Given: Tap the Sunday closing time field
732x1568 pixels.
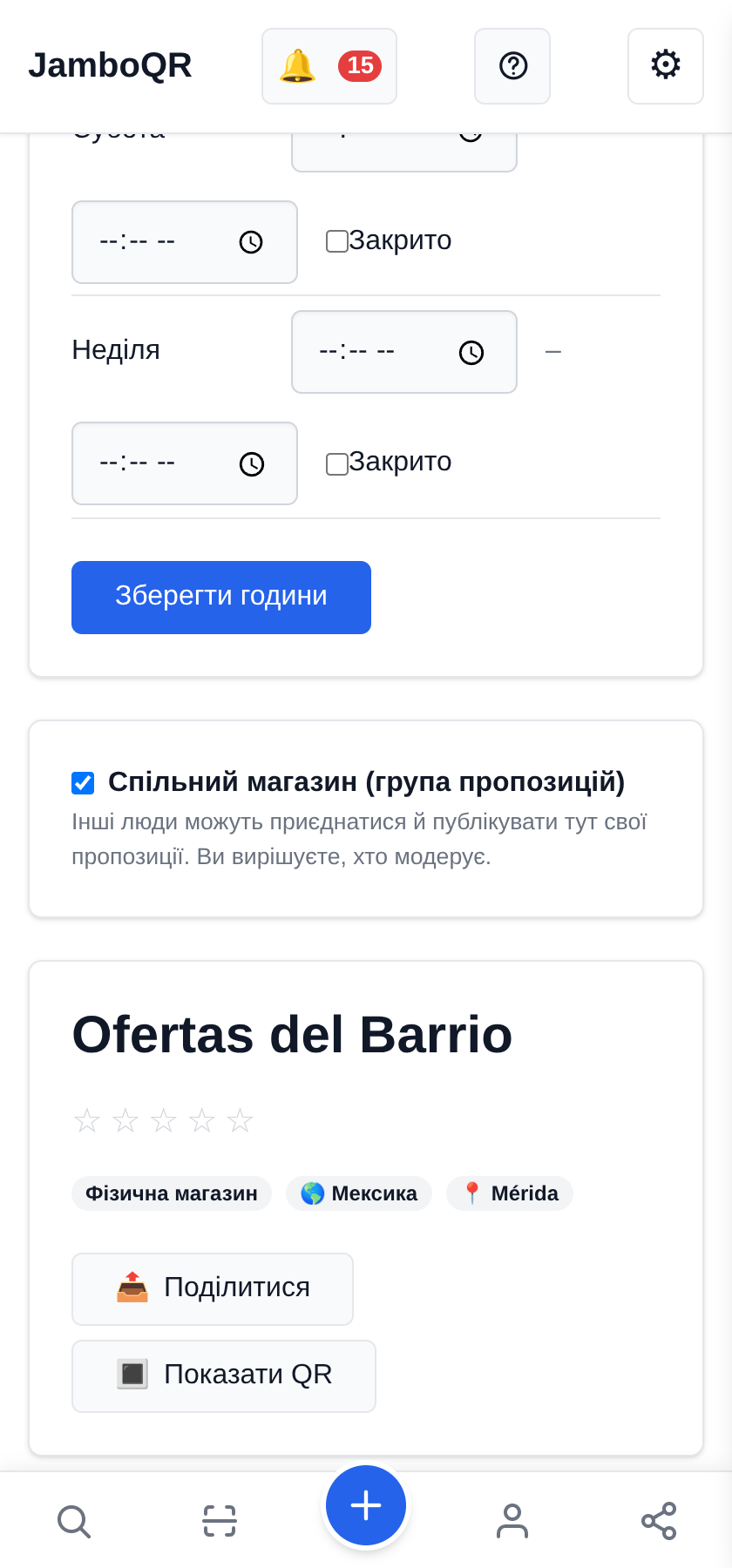Looking at the screenshot, I should [185, 463].
